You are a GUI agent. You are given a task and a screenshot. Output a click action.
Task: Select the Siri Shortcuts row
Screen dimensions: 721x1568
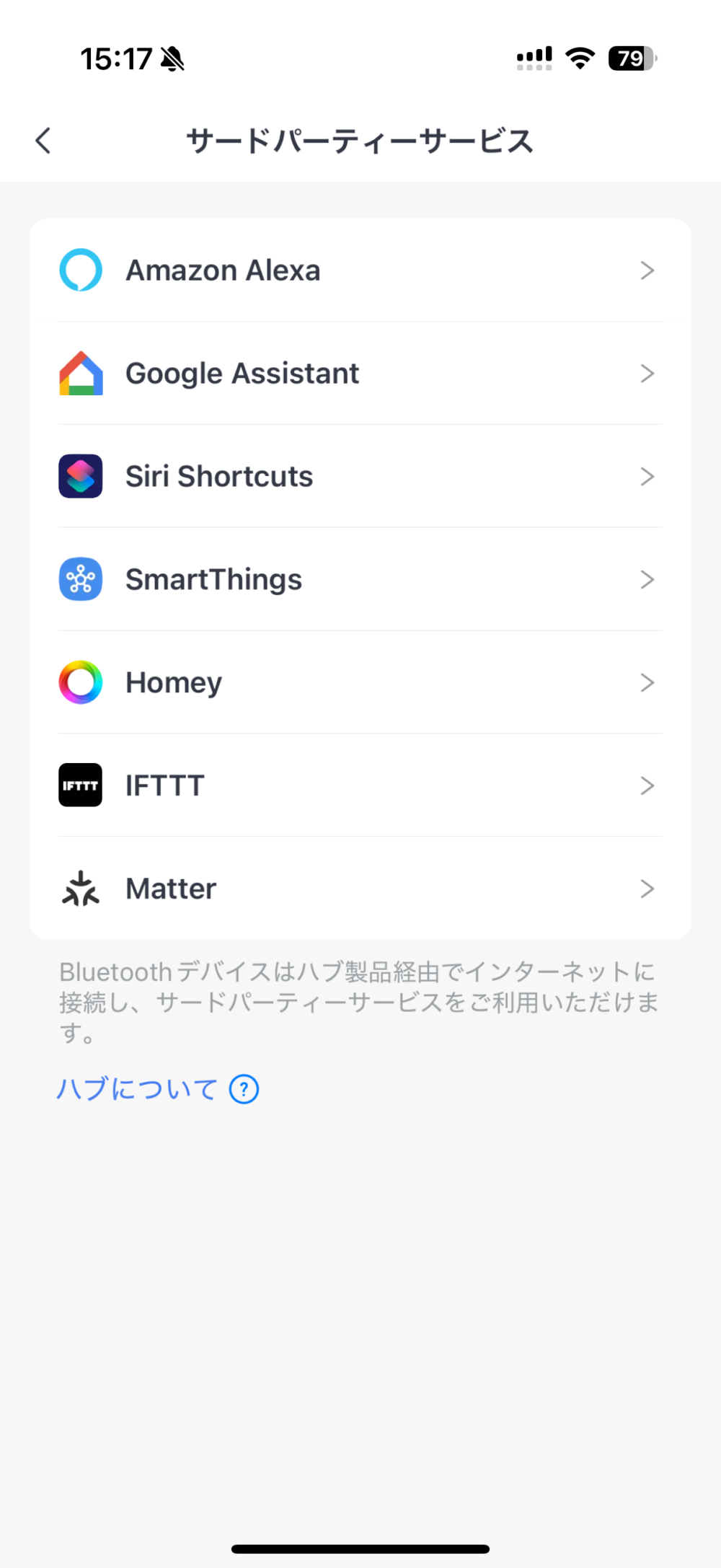coord(360,477)
